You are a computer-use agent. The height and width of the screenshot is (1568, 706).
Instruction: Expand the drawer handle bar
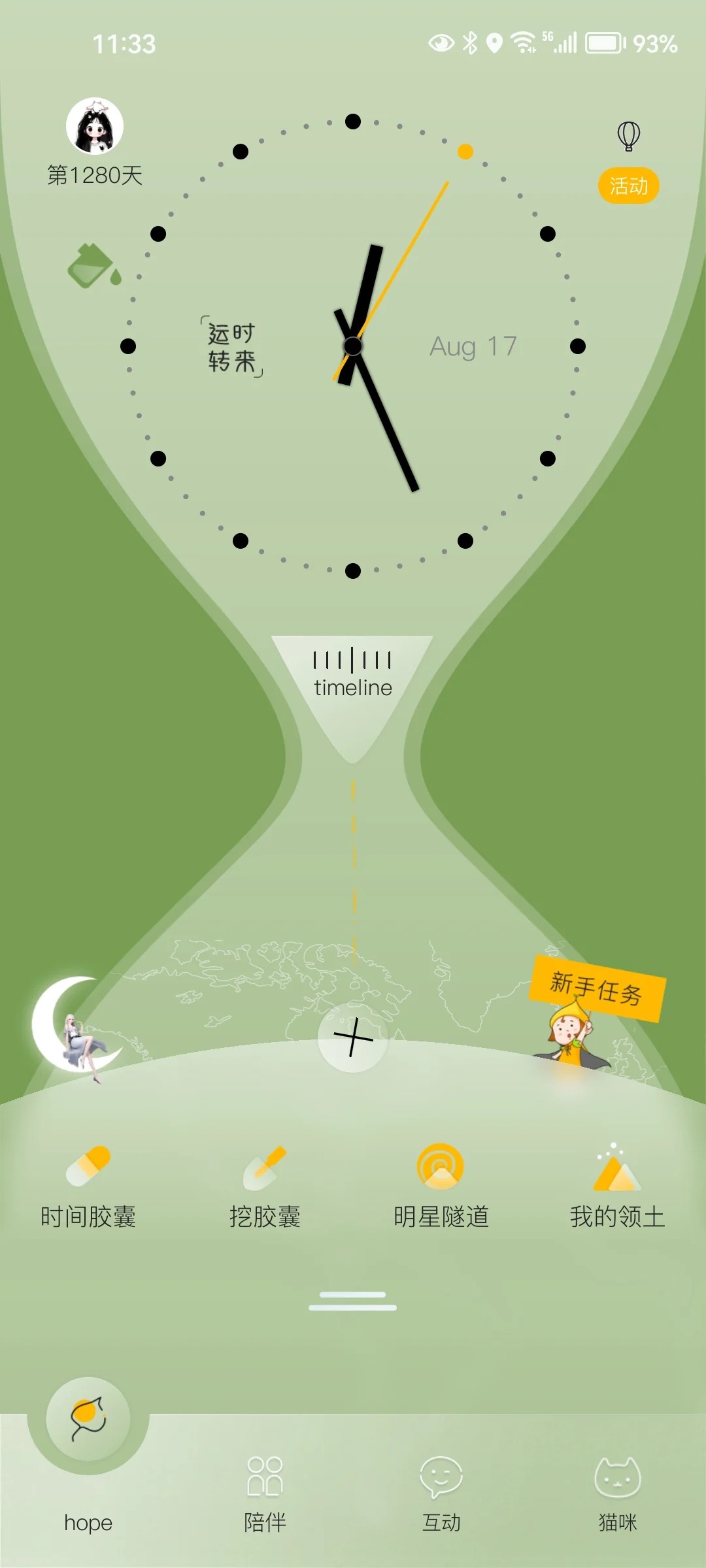point(352,1300)
